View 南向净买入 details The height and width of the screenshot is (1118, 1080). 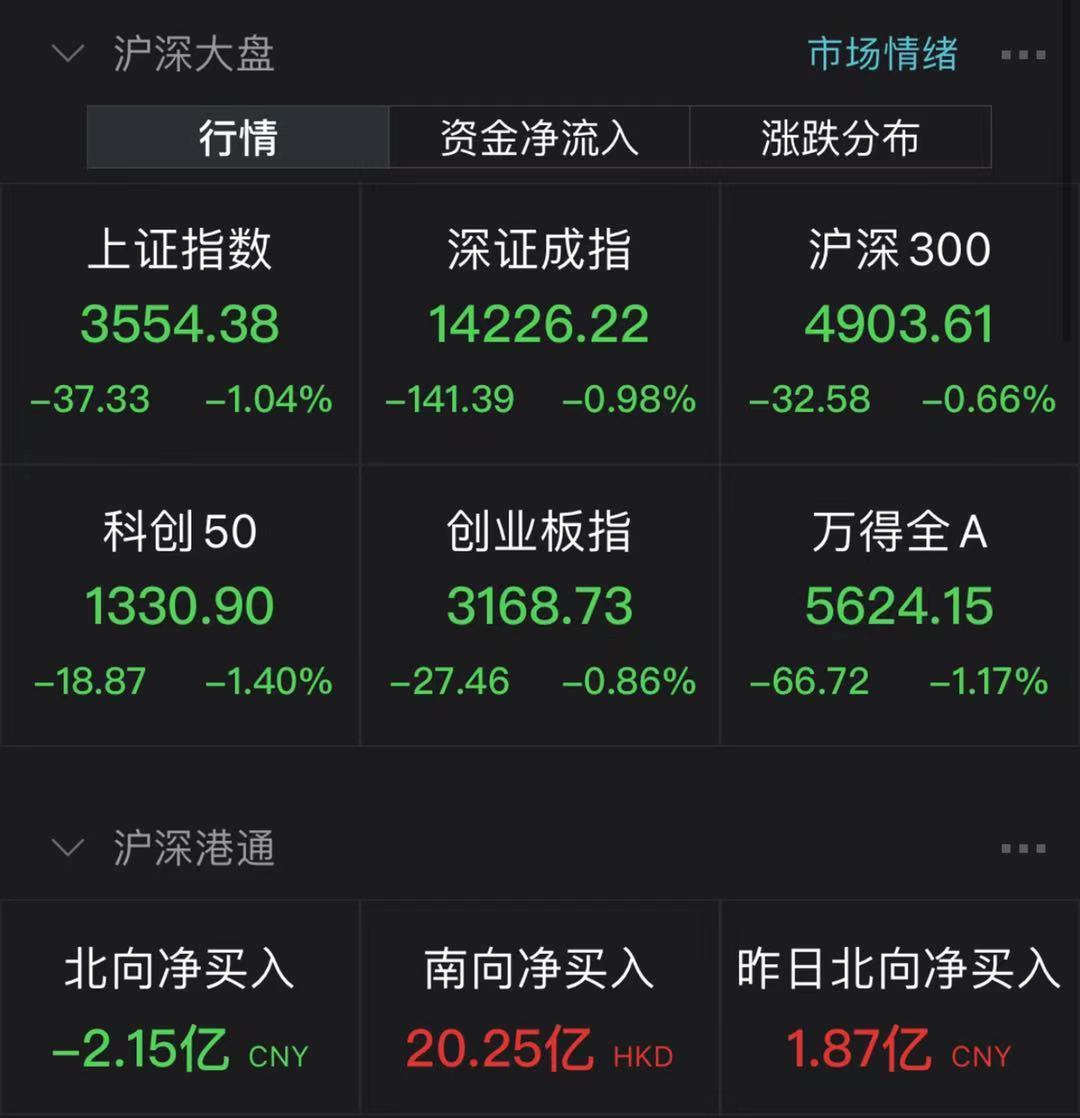(539, 1008)
